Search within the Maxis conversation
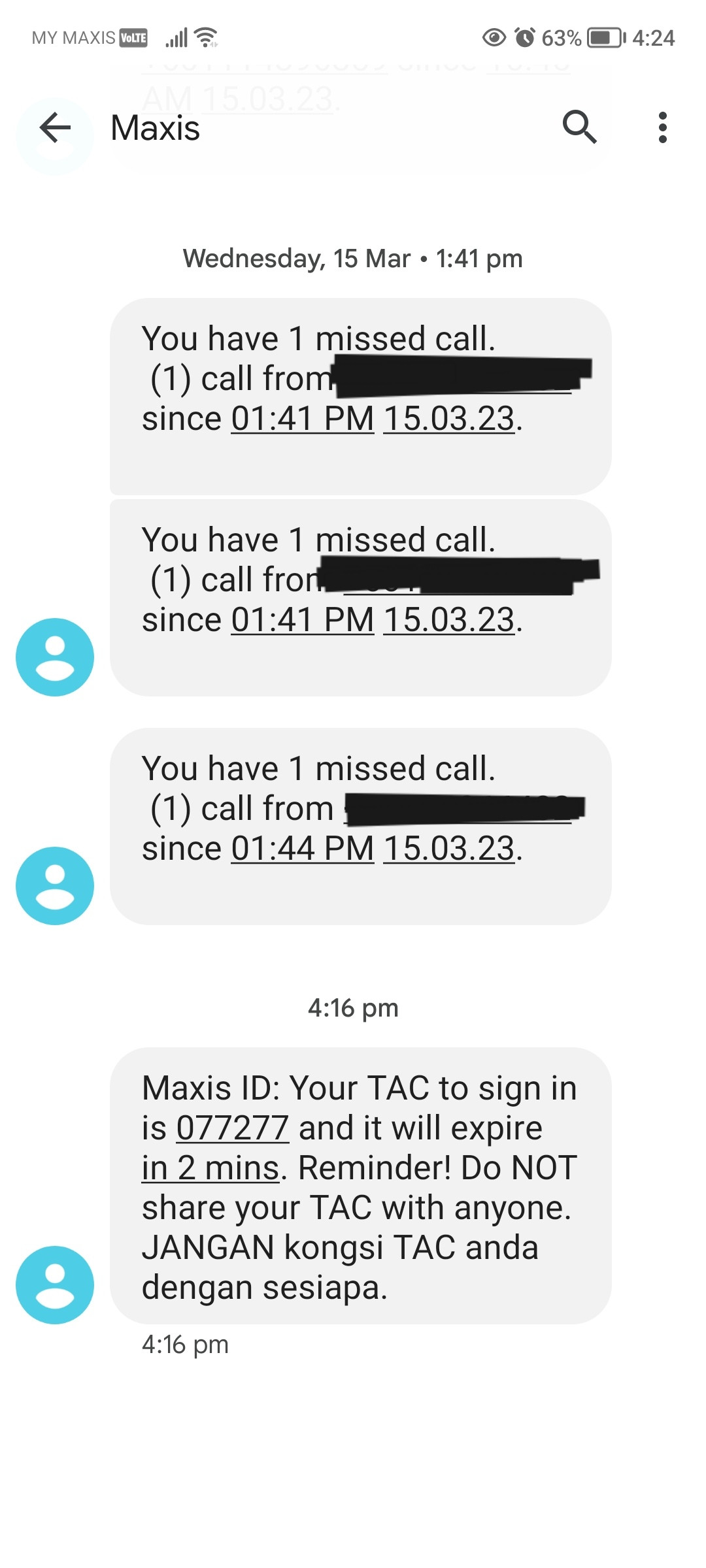 click(579, 127)
